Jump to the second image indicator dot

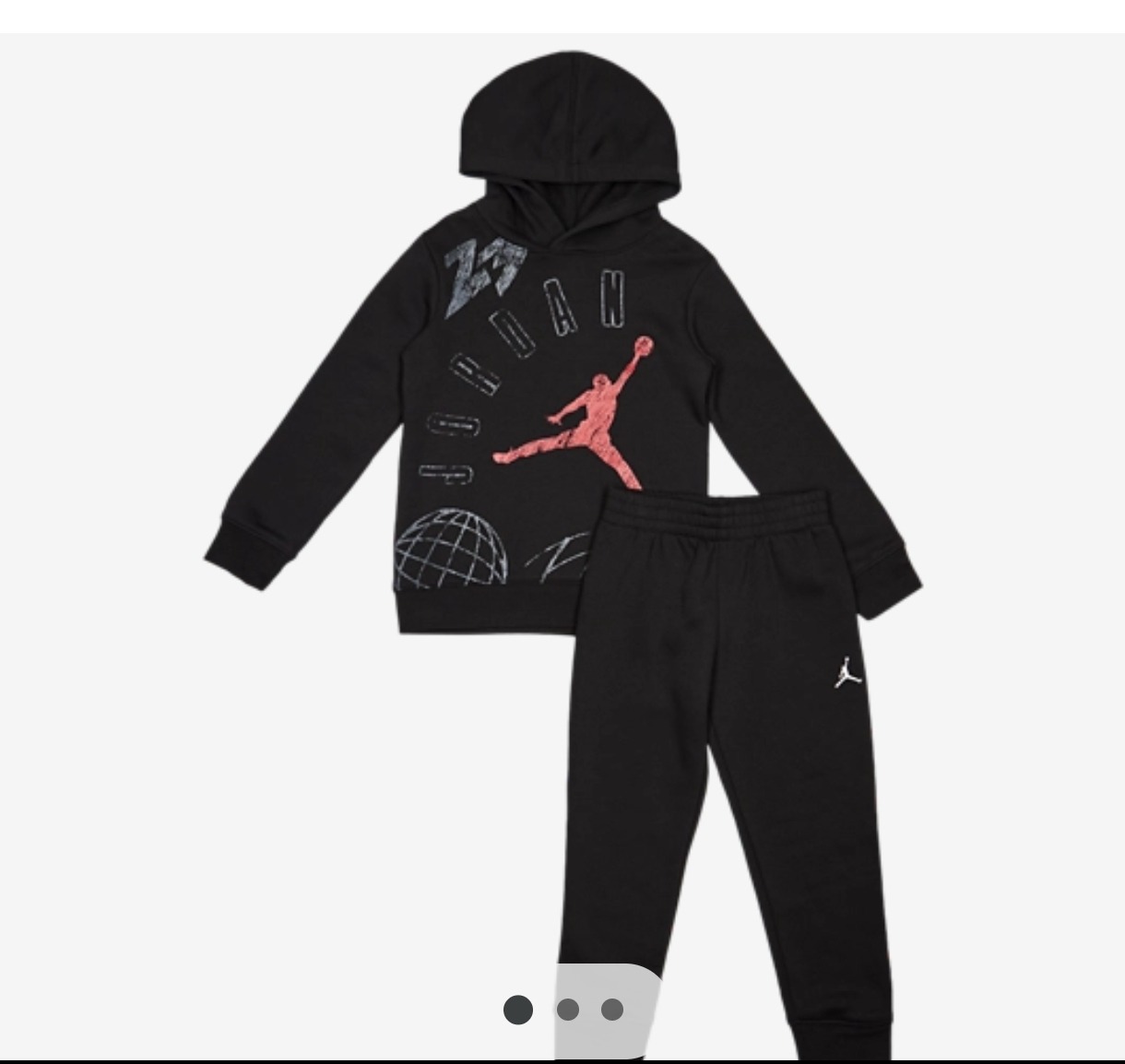pos(567,1010)
